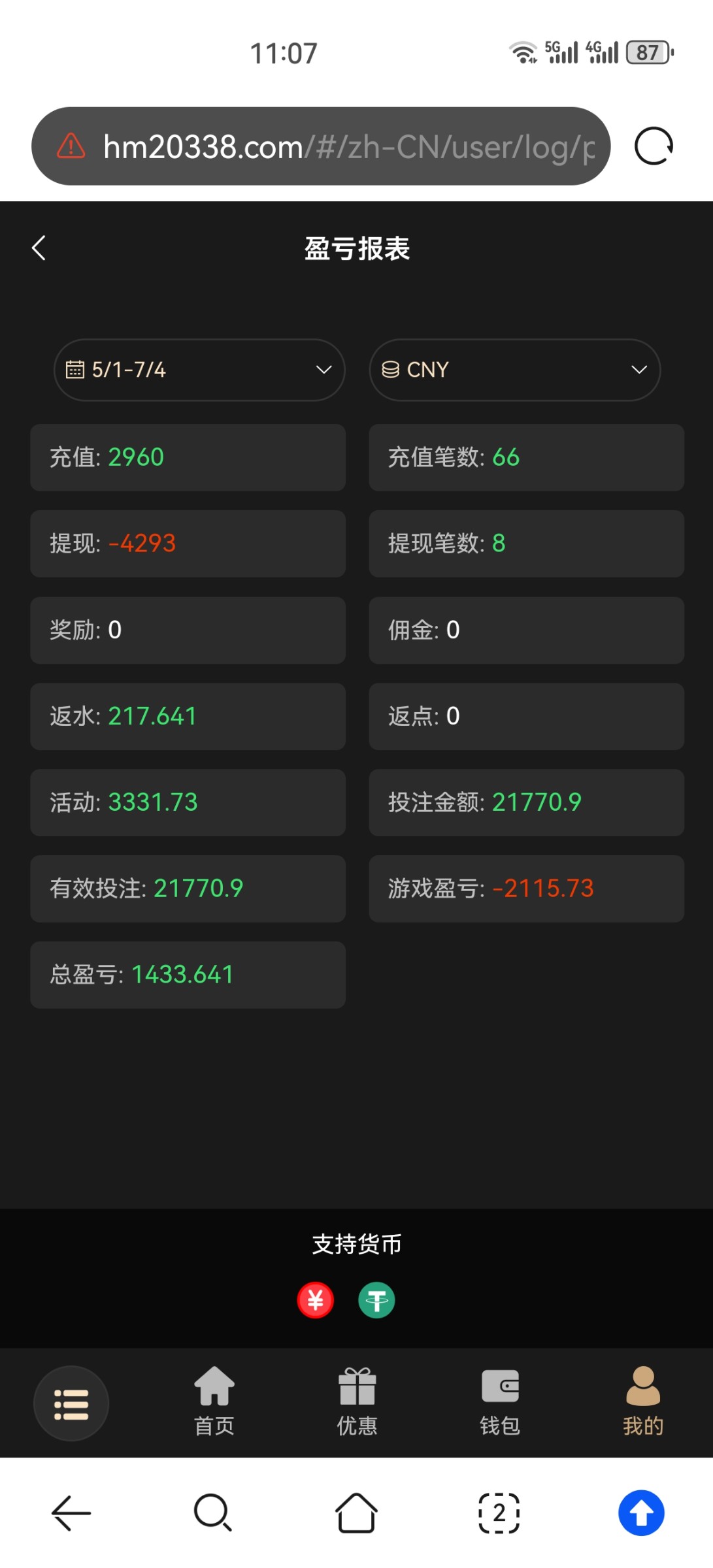This screenshot has width=713, height=1568.
Task: Reload the page in the browser
Action: (654, 146)
